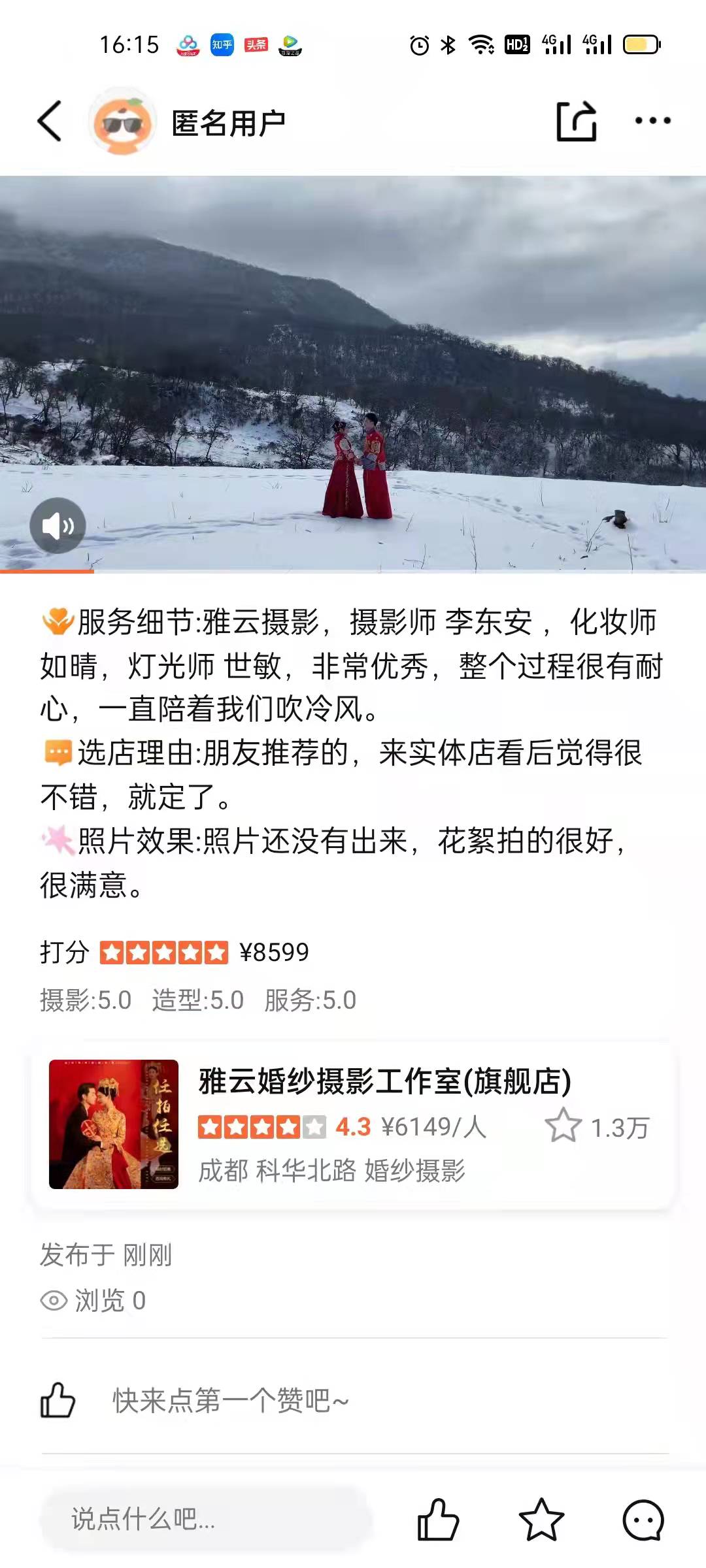This screenshot has height=1568, width=706.
Task: Share this review
Action: pyautogui.click(x=576, y=122)
